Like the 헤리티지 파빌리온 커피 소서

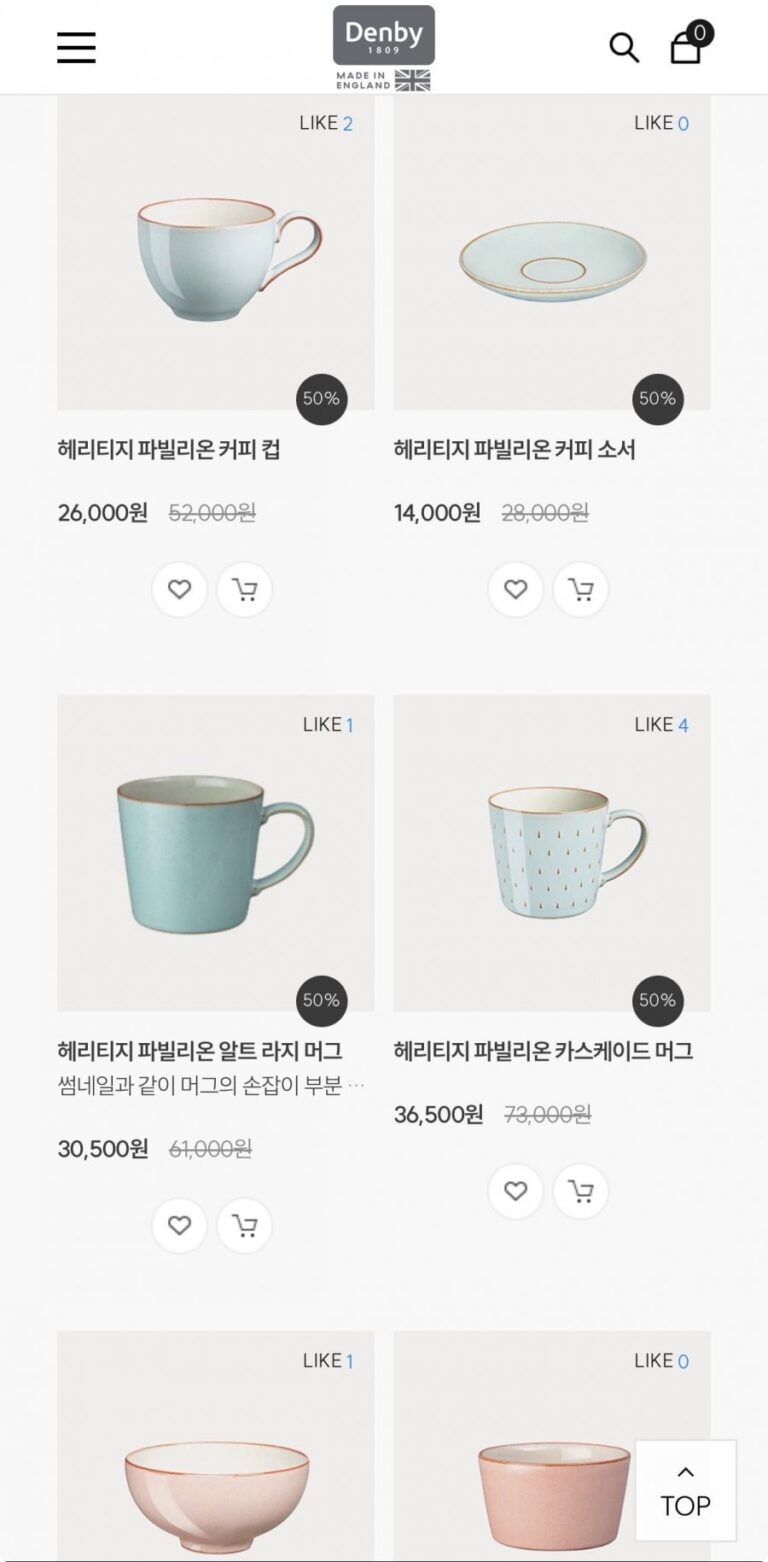pyautogui.click(x=515, y=590)
